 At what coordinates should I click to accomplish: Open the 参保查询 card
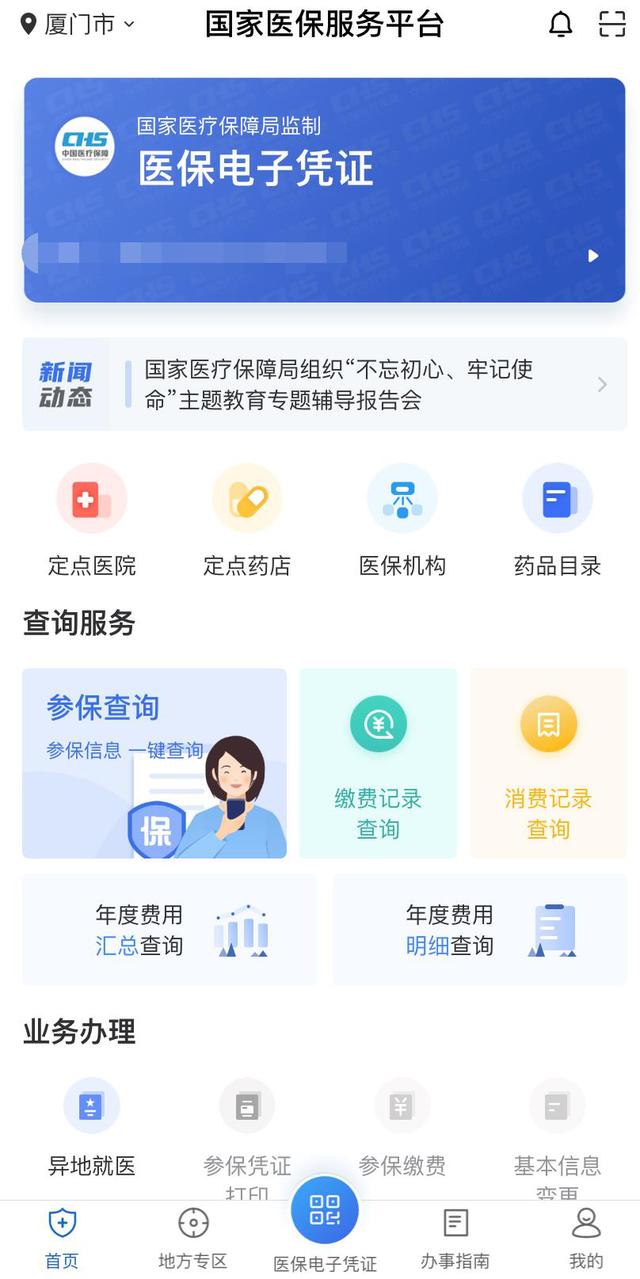click(x=154, y=763)
